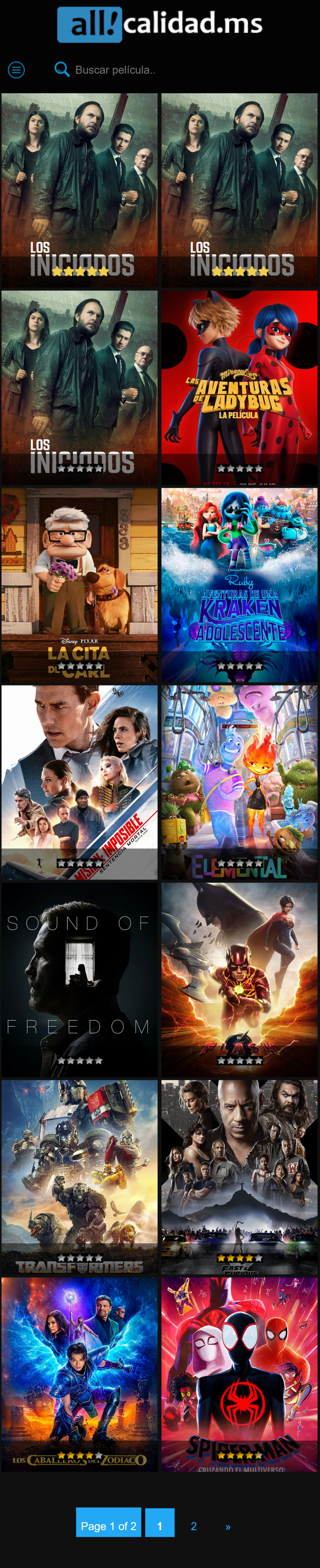Viewport: 320px width, 1568px height.
Task: Open Ruby Kraken Adolescente movie poster
Action: (239, 584)
